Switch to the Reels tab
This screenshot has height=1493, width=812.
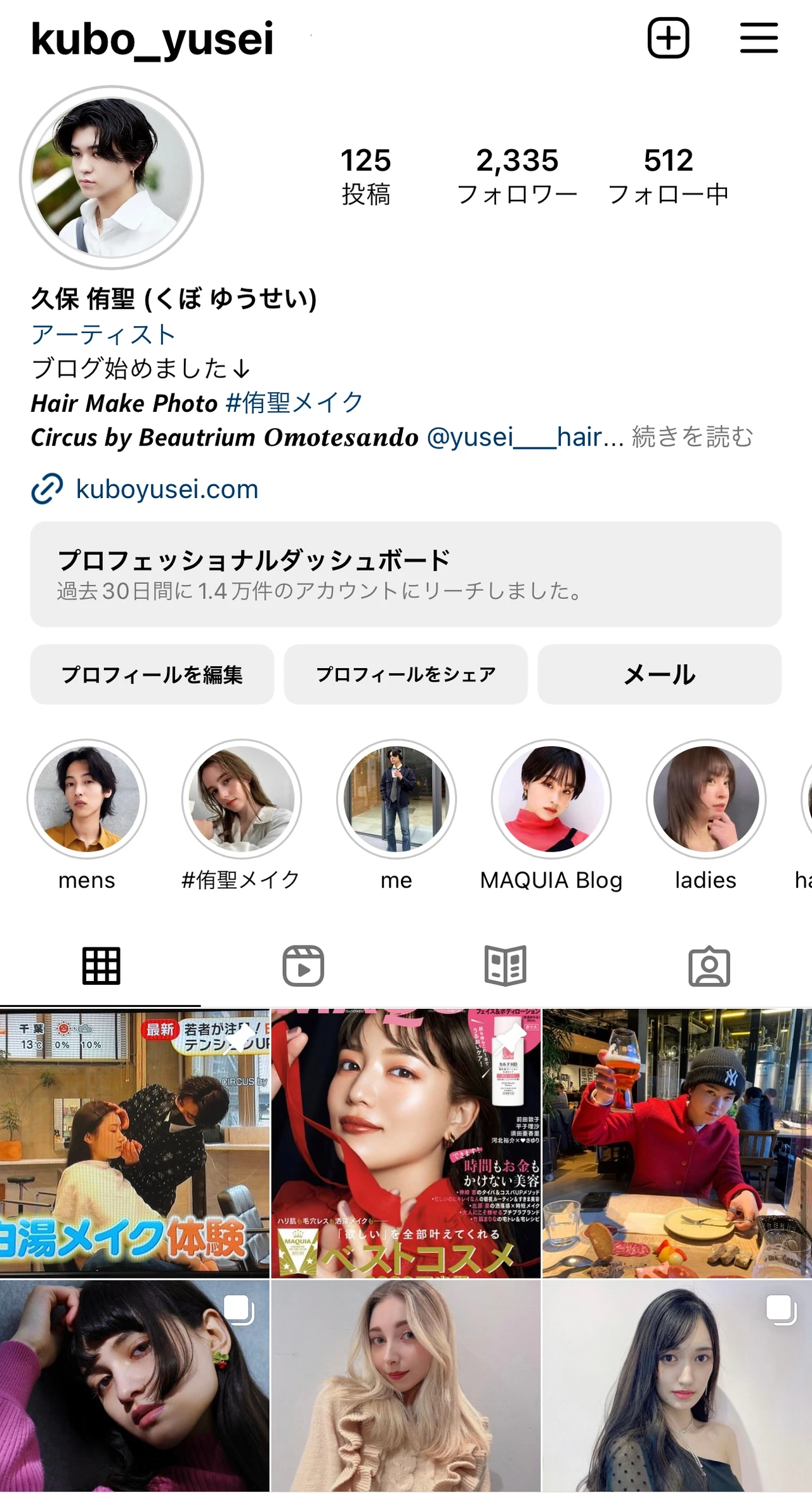(303, 966)
